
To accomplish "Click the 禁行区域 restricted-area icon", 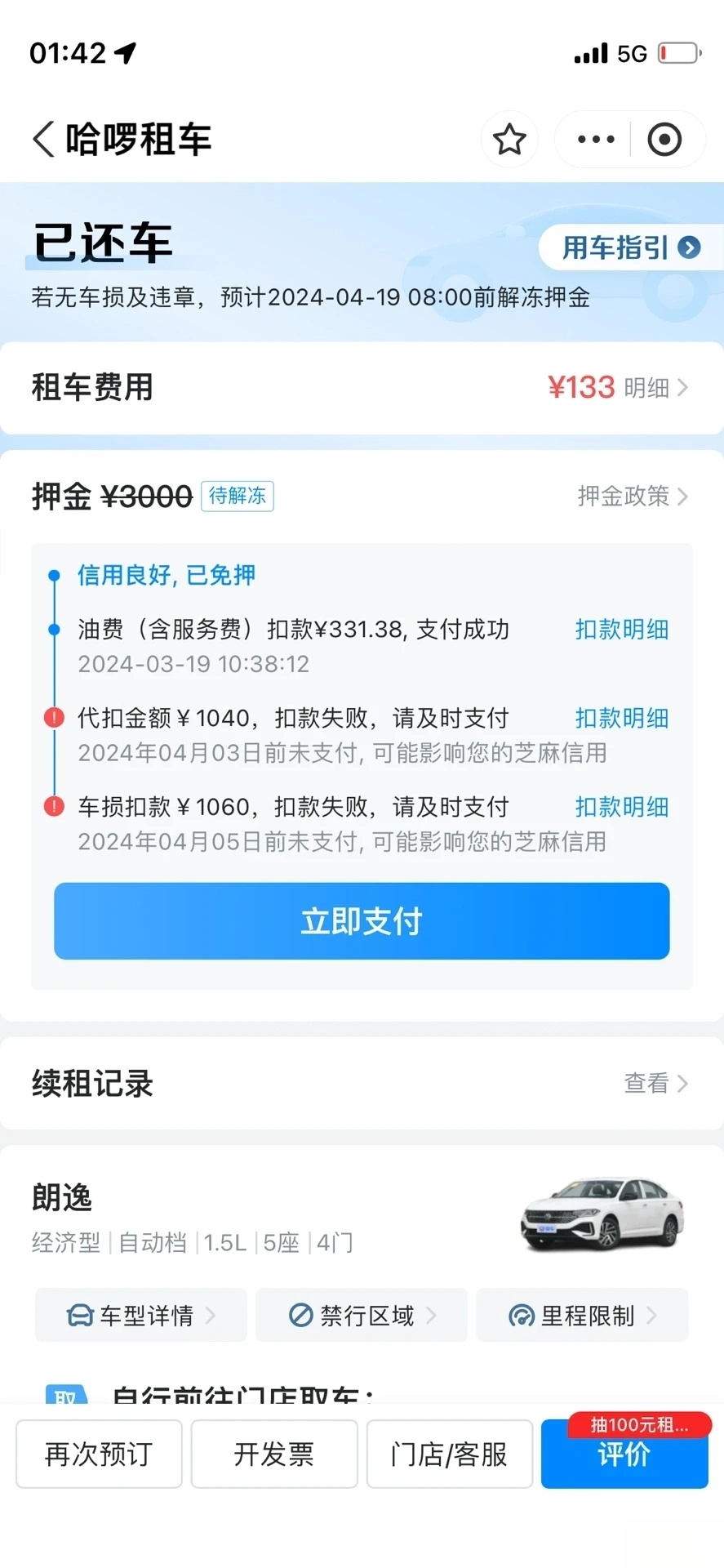I will coord(300,1315).
